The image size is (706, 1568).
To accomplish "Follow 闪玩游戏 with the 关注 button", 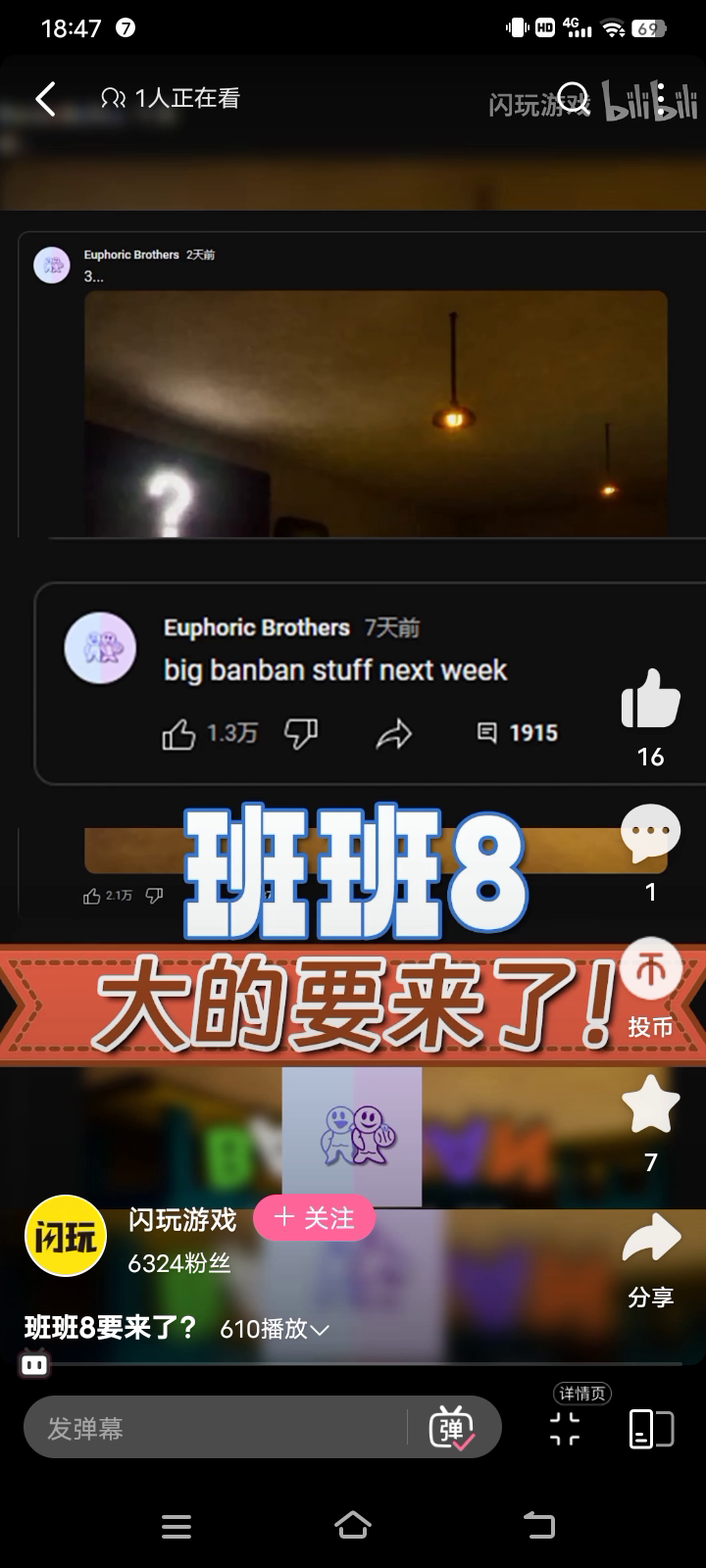I will tap(314, 1218).
